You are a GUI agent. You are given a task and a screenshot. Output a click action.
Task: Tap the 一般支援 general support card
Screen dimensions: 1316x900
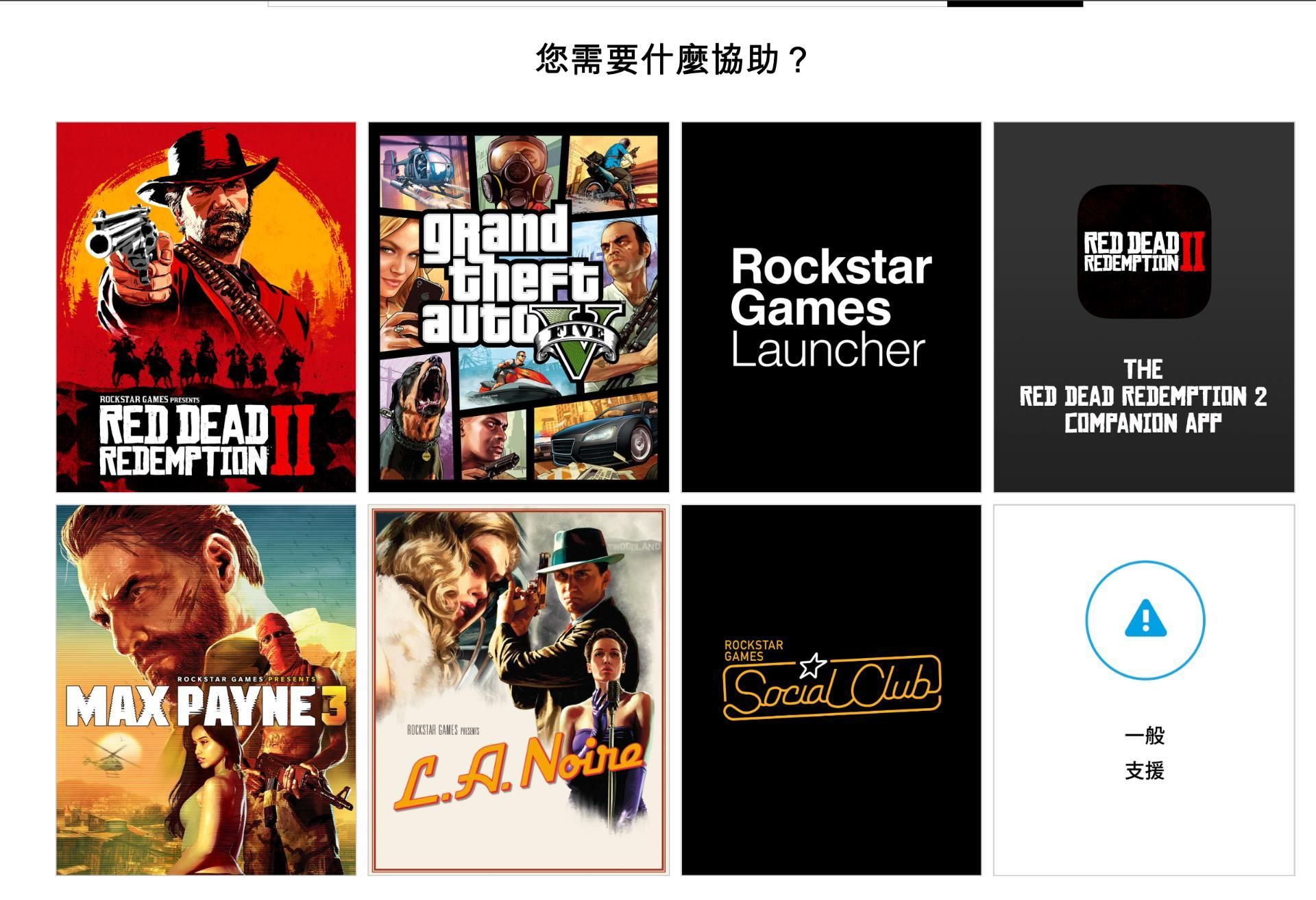[1143, 690]
